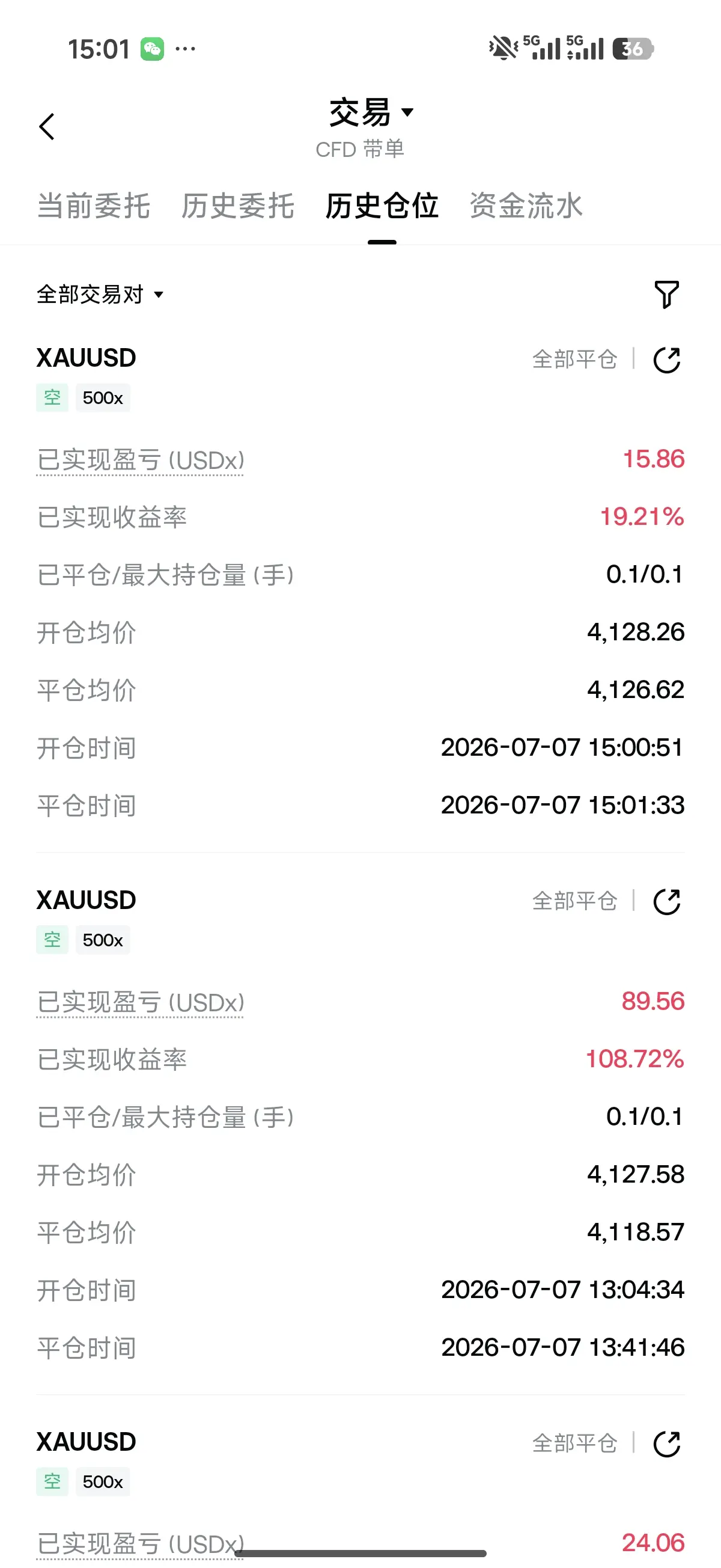Switch to the 当前委托 tab

[x=94, y=206]
